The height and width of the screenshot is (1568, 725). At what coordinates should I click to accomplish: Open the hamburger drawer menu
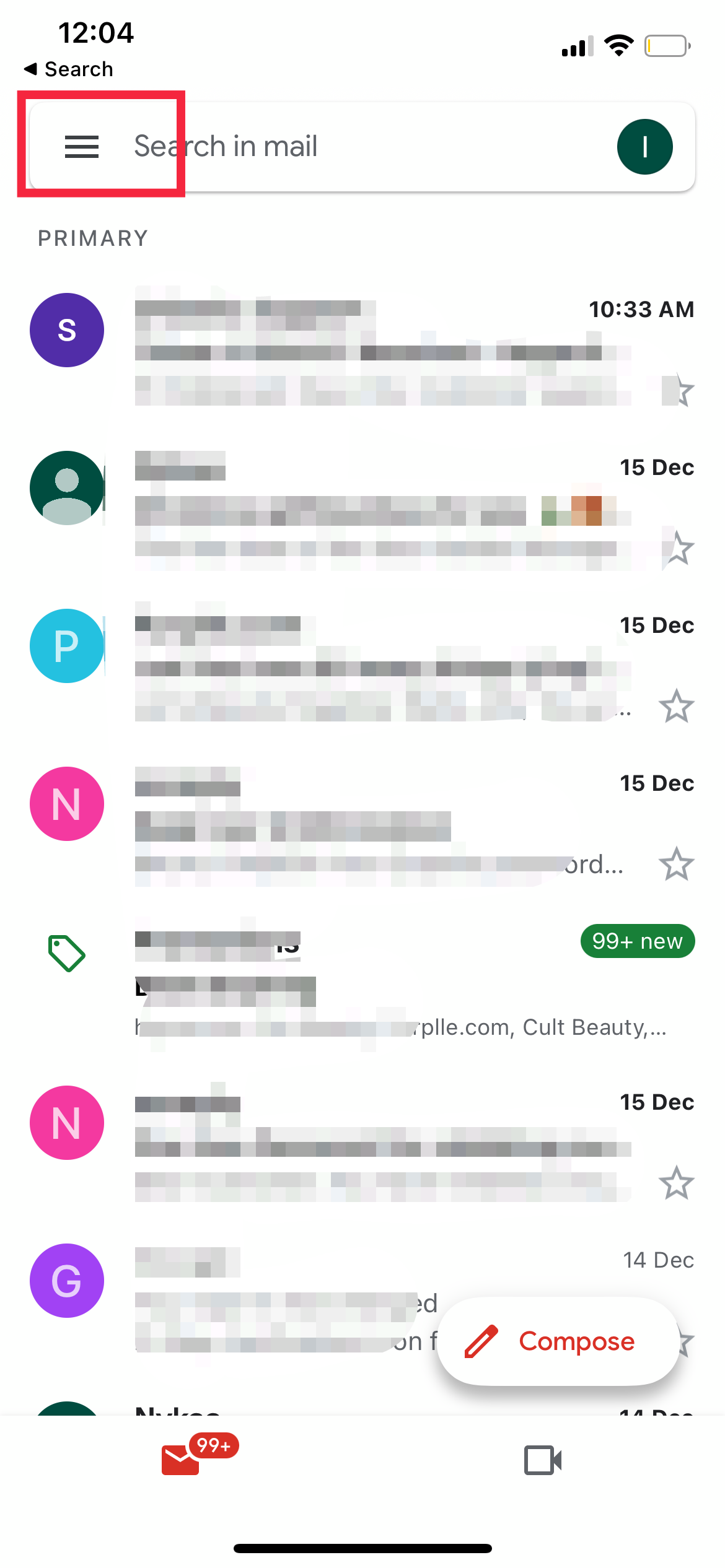(82, 147)
